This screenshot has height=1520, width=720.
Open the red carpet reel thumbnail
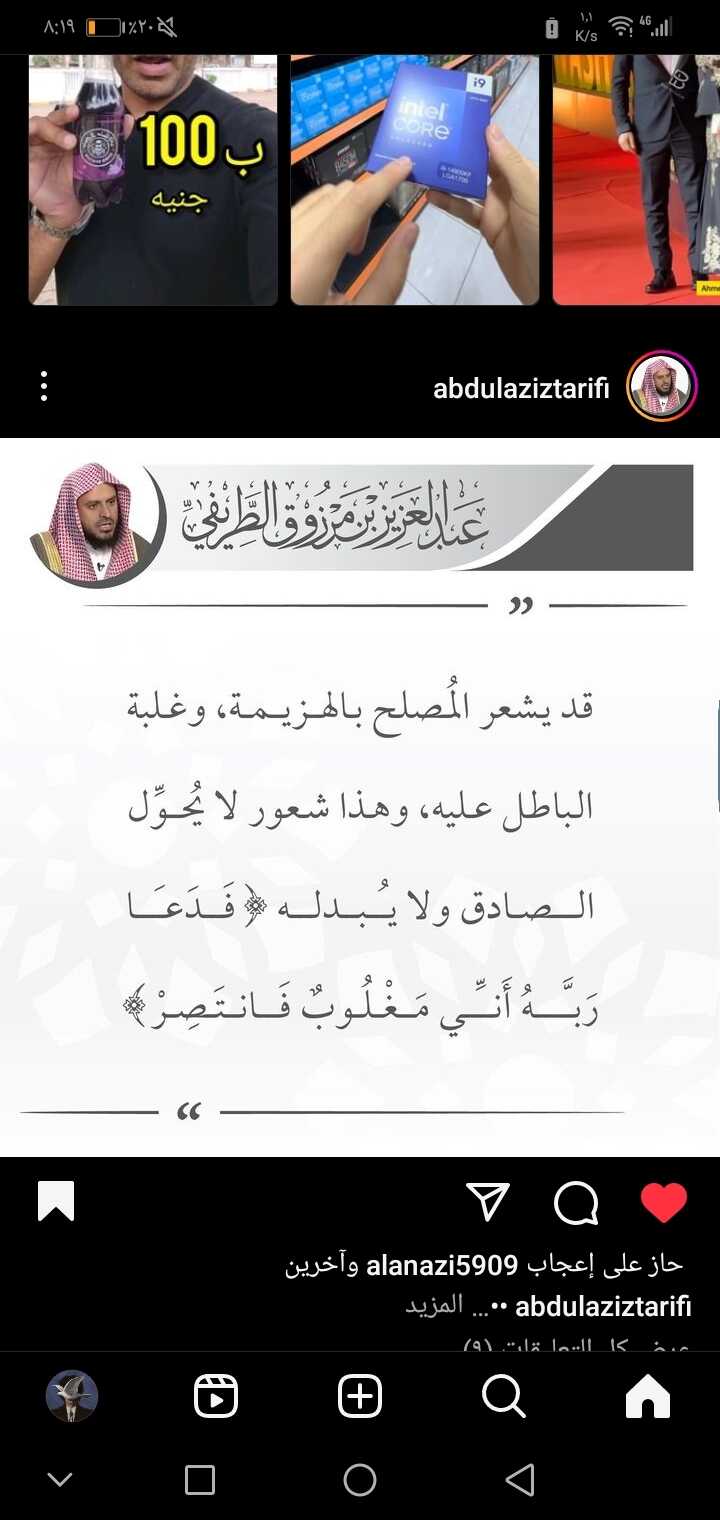point(636,180)
